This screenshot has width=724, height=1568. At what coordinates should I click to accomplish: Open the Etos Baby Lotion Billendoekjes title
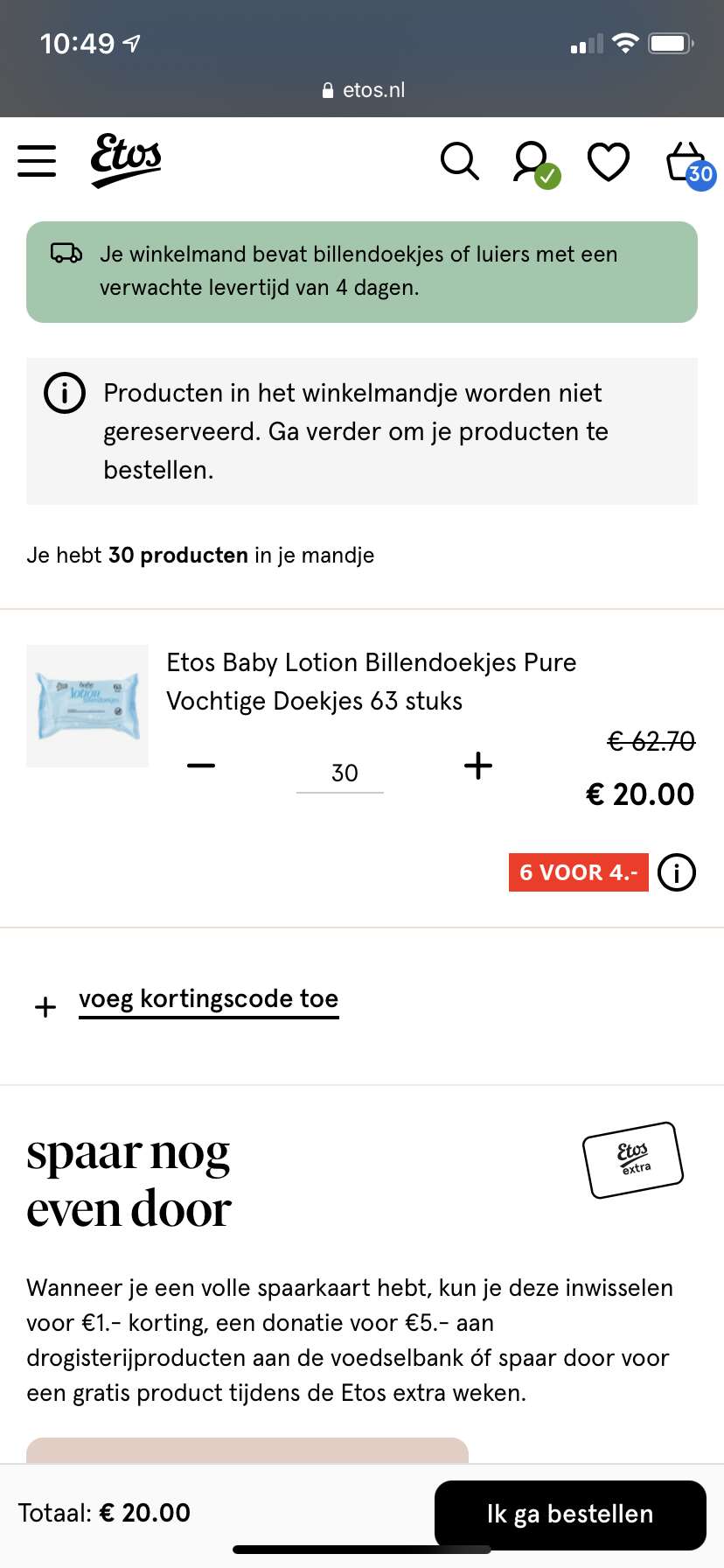(x=371, y=681)
